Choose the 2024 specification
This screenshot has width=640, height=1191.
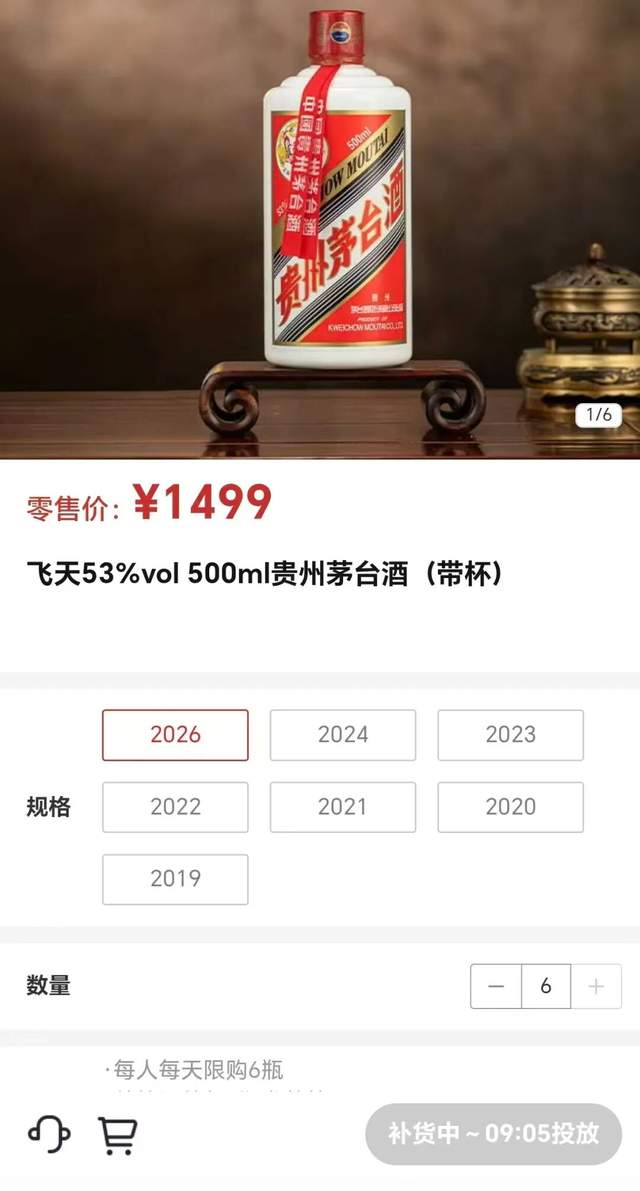pyautogui.click(x=343, y=735)
